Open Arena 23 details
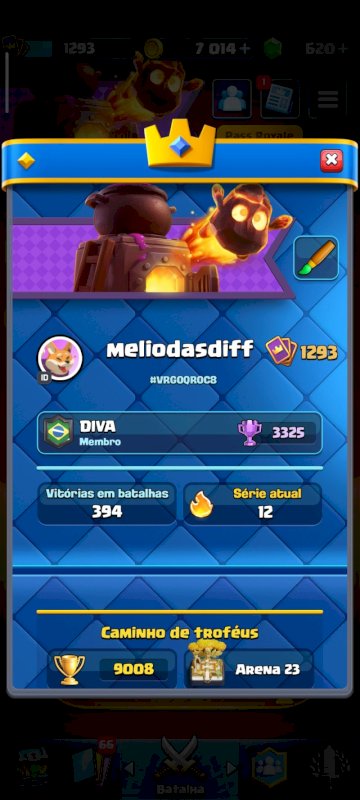 click(249, 668)
